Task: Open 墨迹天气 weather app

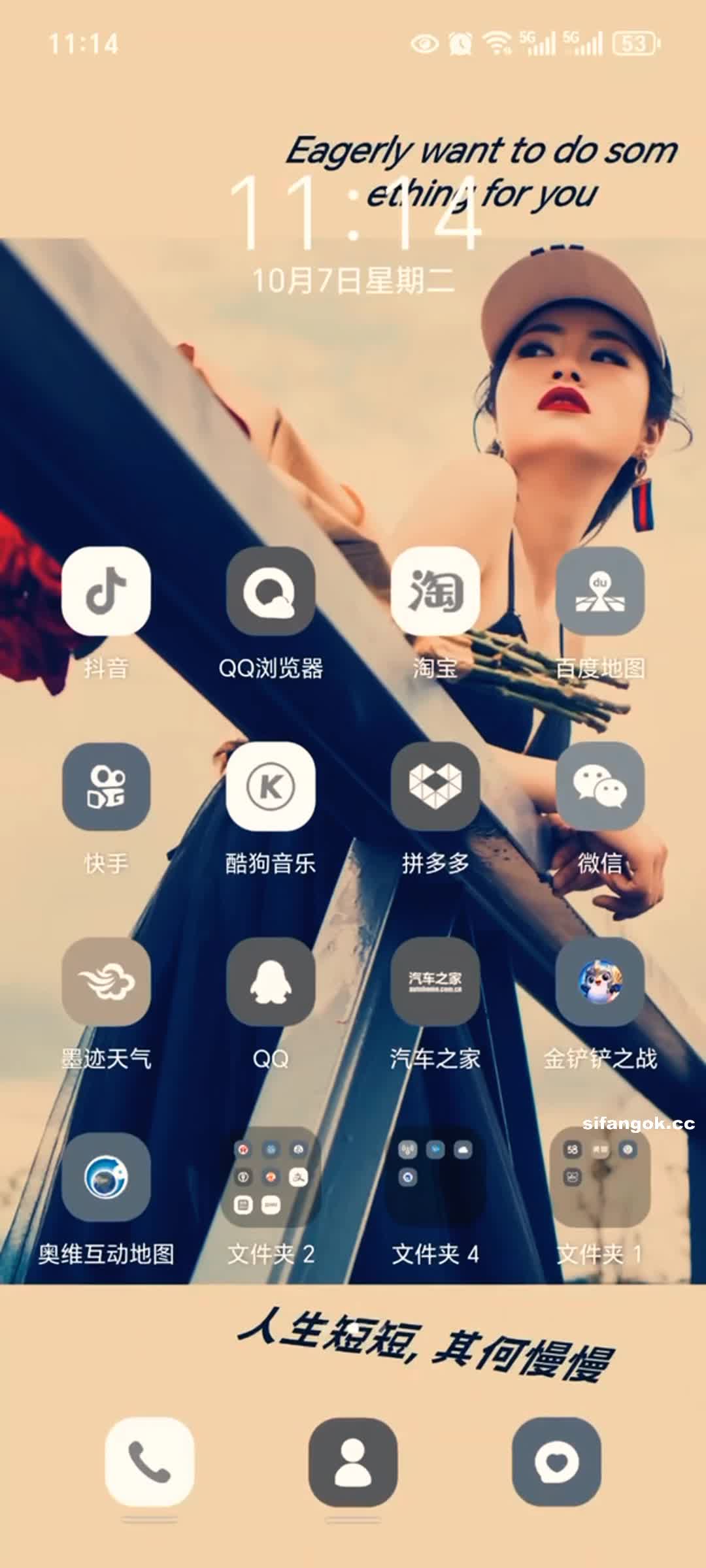Action: (106, 982)
